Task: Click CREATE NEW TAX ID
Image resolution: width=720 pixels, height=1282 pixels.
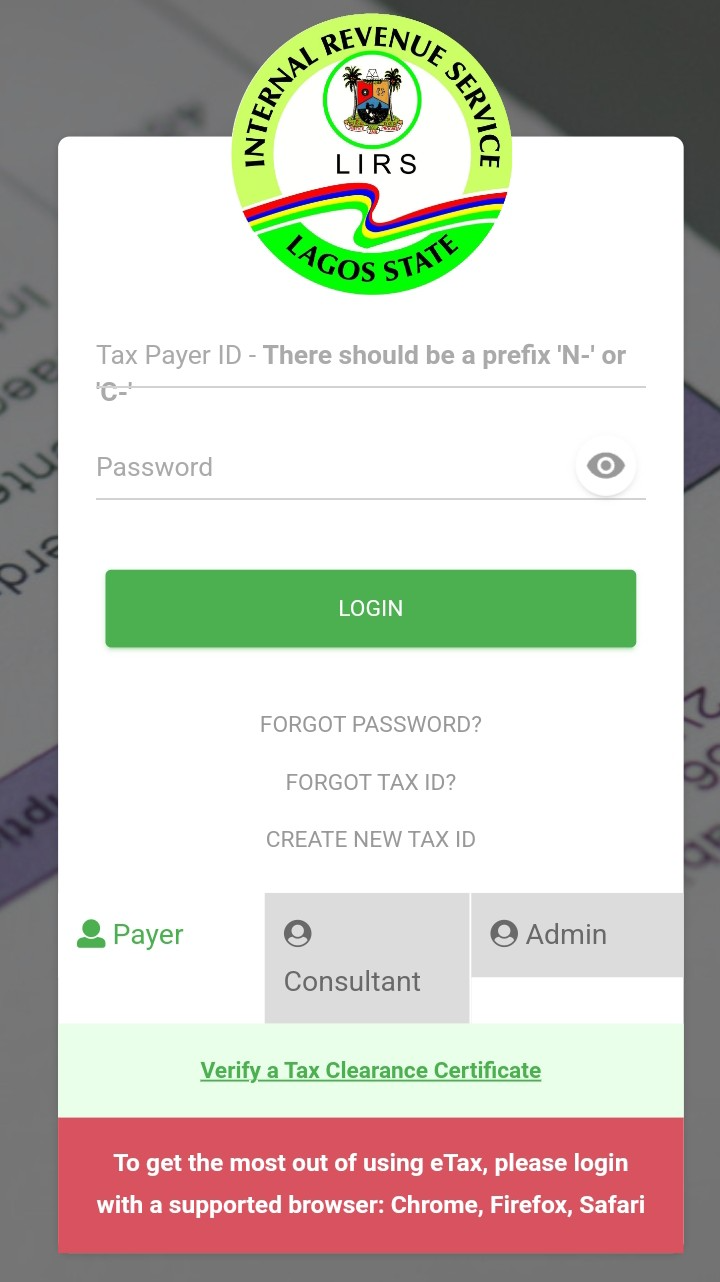Action: coord(371,839)
